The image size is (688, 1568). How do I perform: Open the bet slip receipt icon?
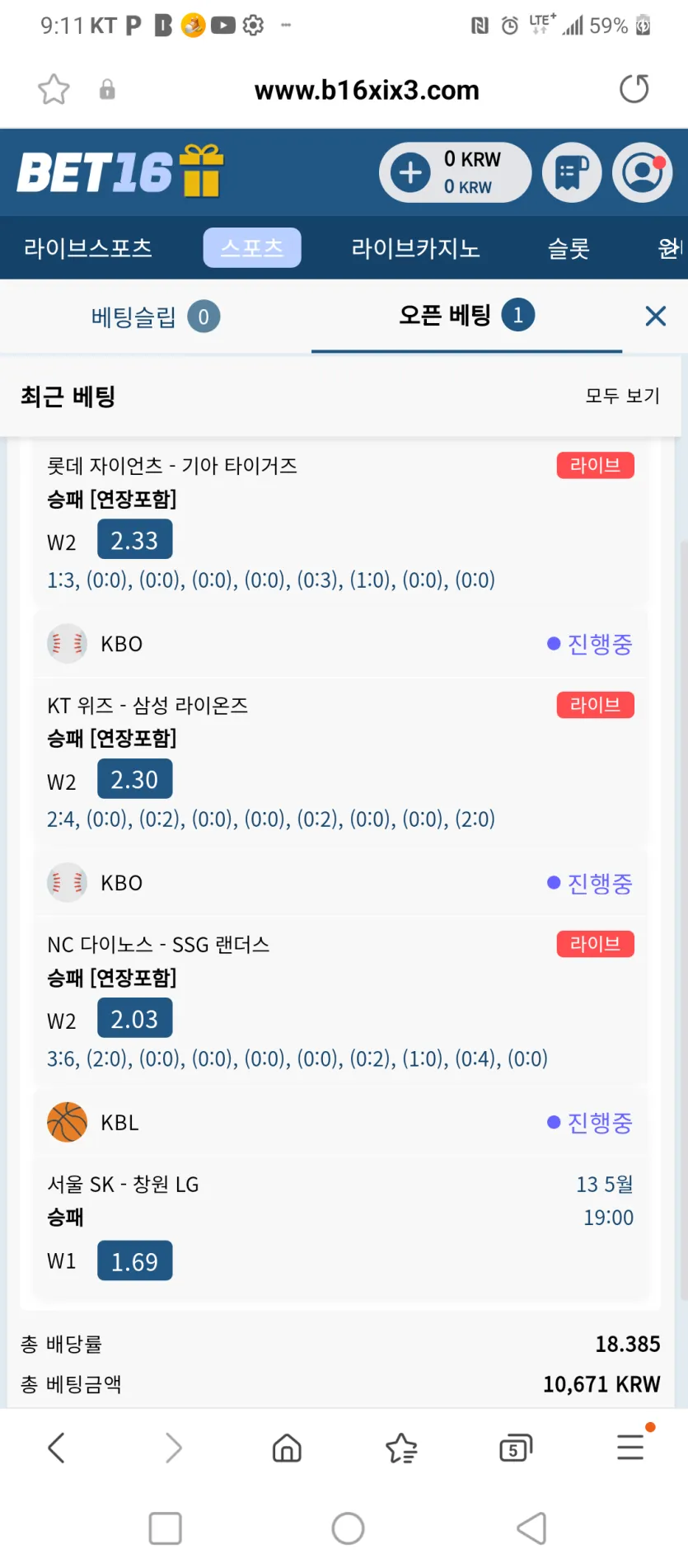click(572, 173)
